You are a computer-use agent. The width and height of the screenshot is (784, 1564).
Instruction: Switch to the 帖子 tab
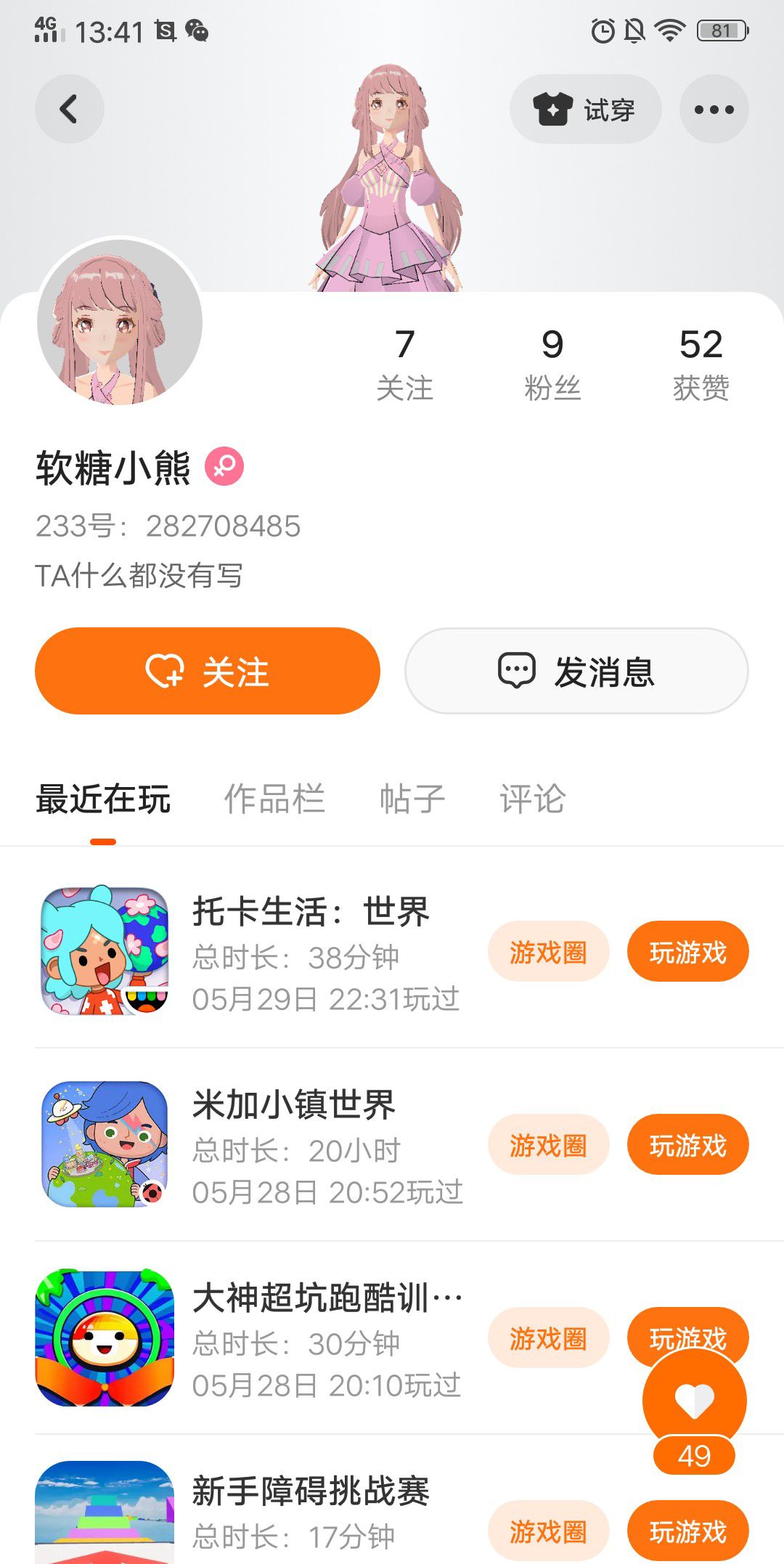(412, 799)
